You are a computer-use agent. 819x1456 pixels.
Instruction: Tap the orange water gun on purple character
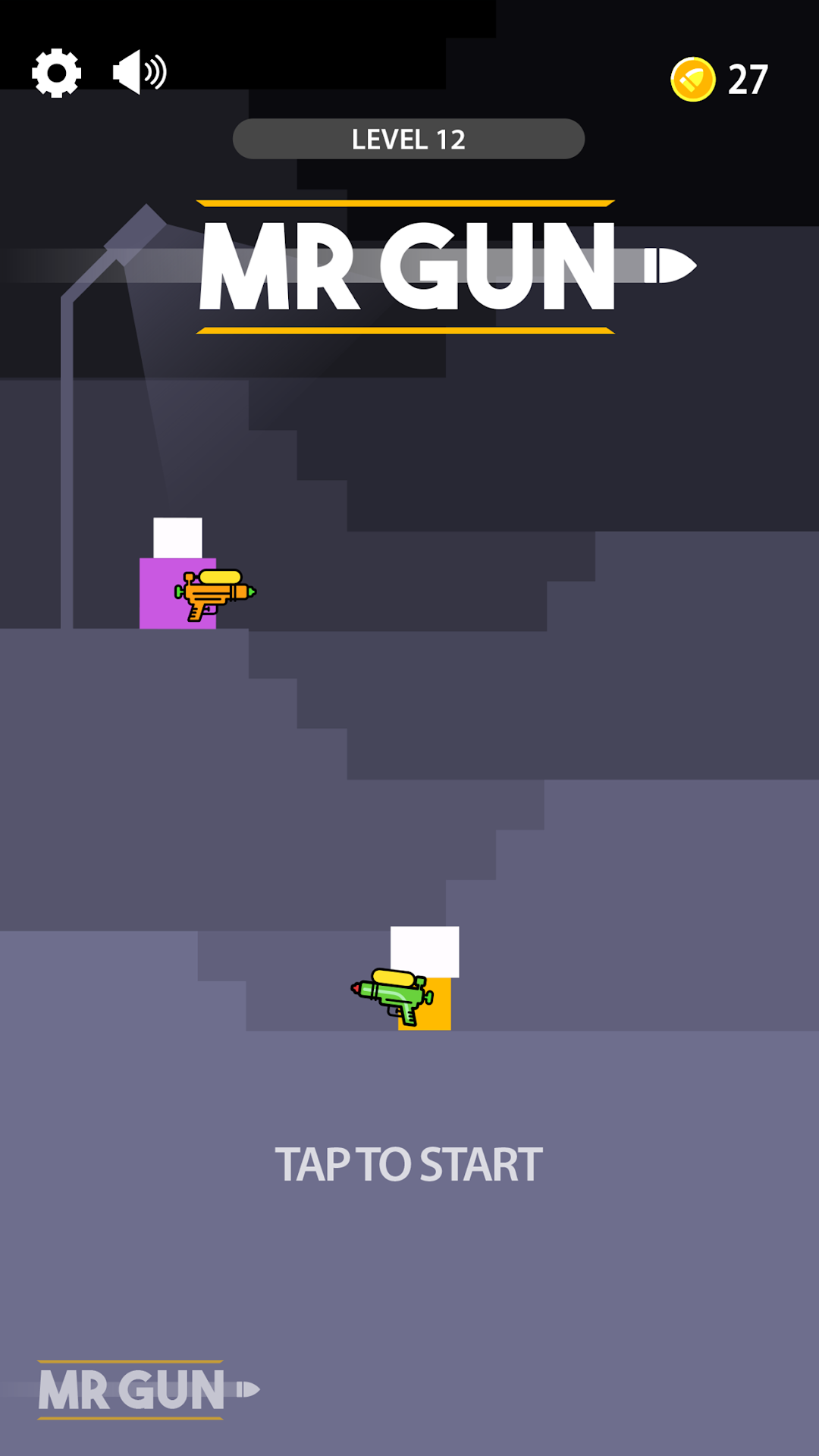click(215, 591)
